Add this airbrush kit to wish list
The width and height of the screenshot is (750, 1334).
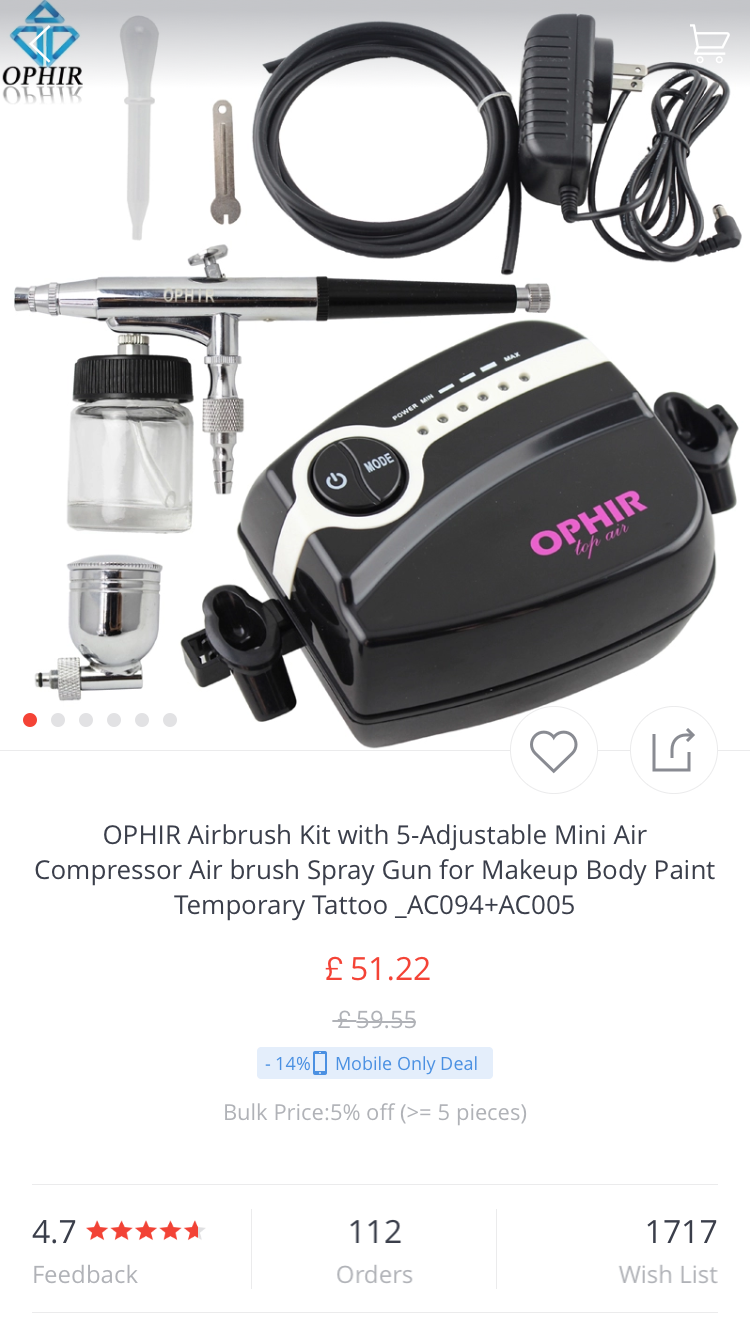pos(553,751)
